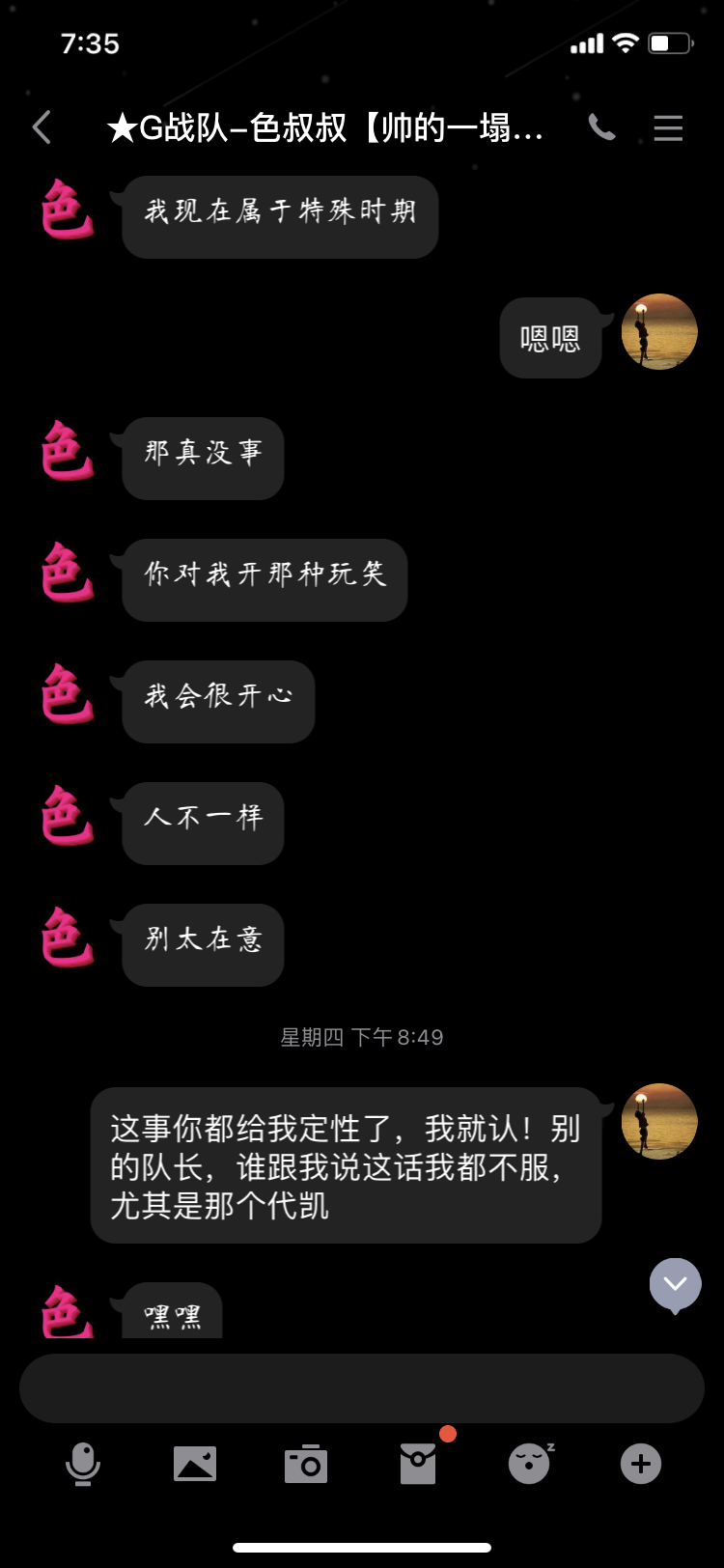Jump to latest messages arrow
This screenshot has height=1568, width=724.
coord(675,1284)
